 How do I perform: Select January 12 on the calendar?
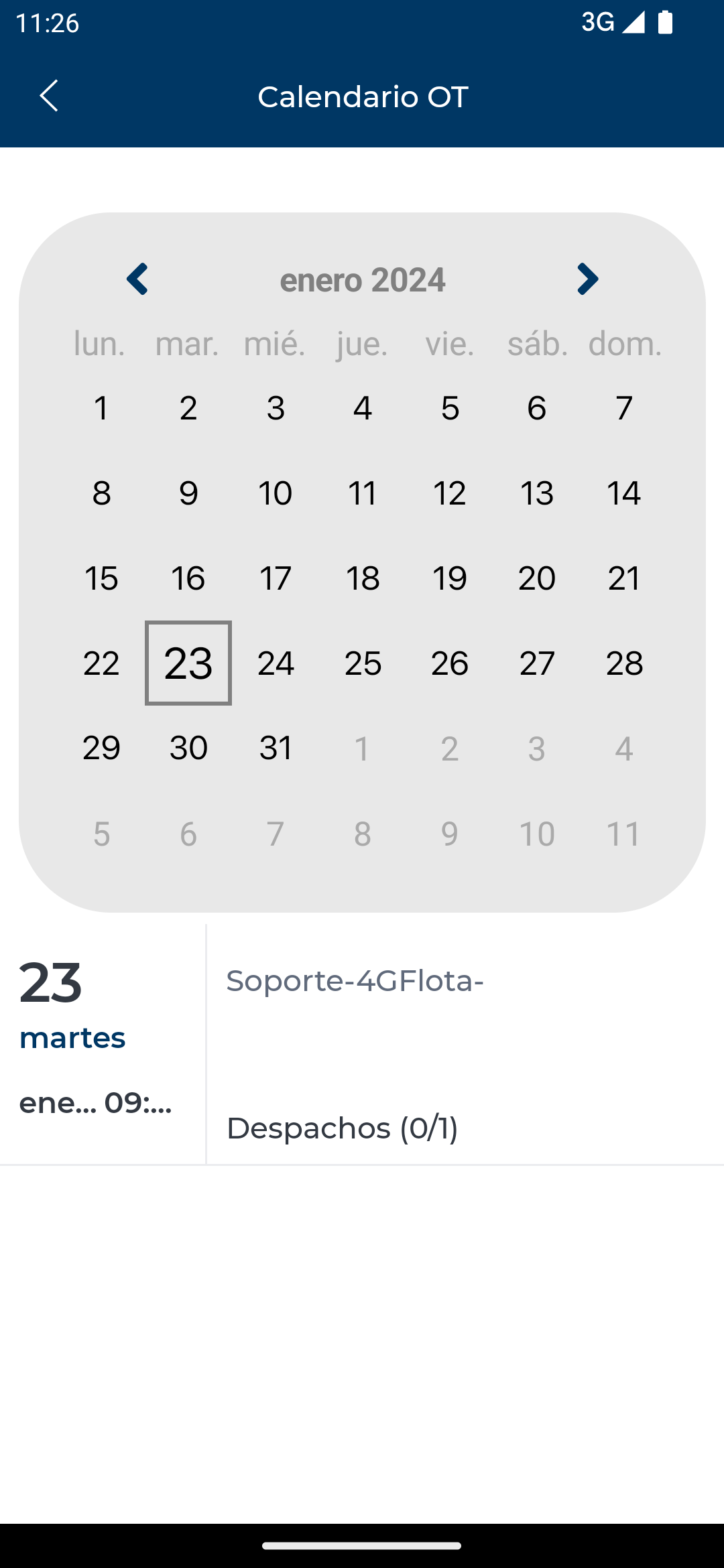pos(449,493)
